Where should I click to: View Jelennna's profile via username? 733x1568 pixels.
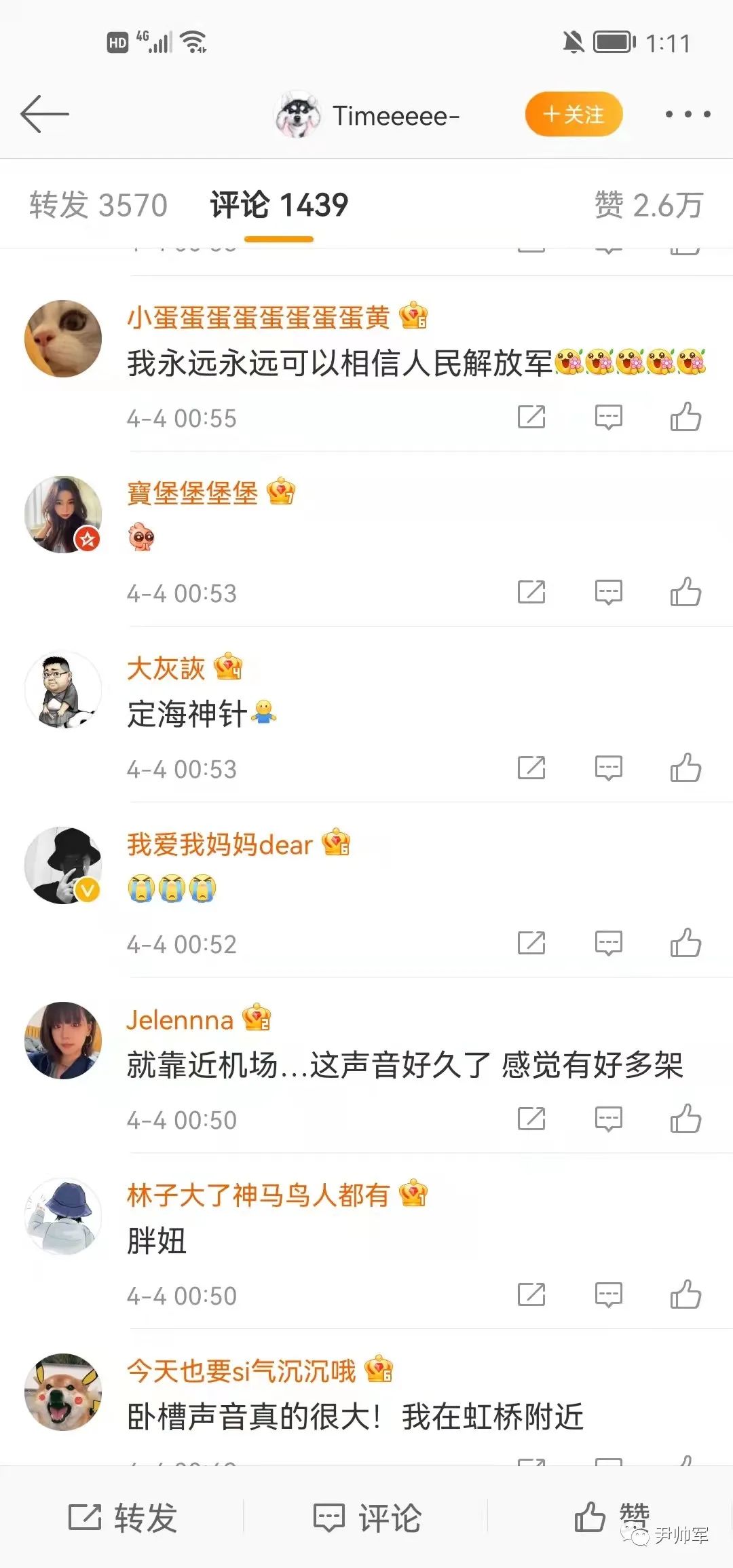coord(180,1020)
